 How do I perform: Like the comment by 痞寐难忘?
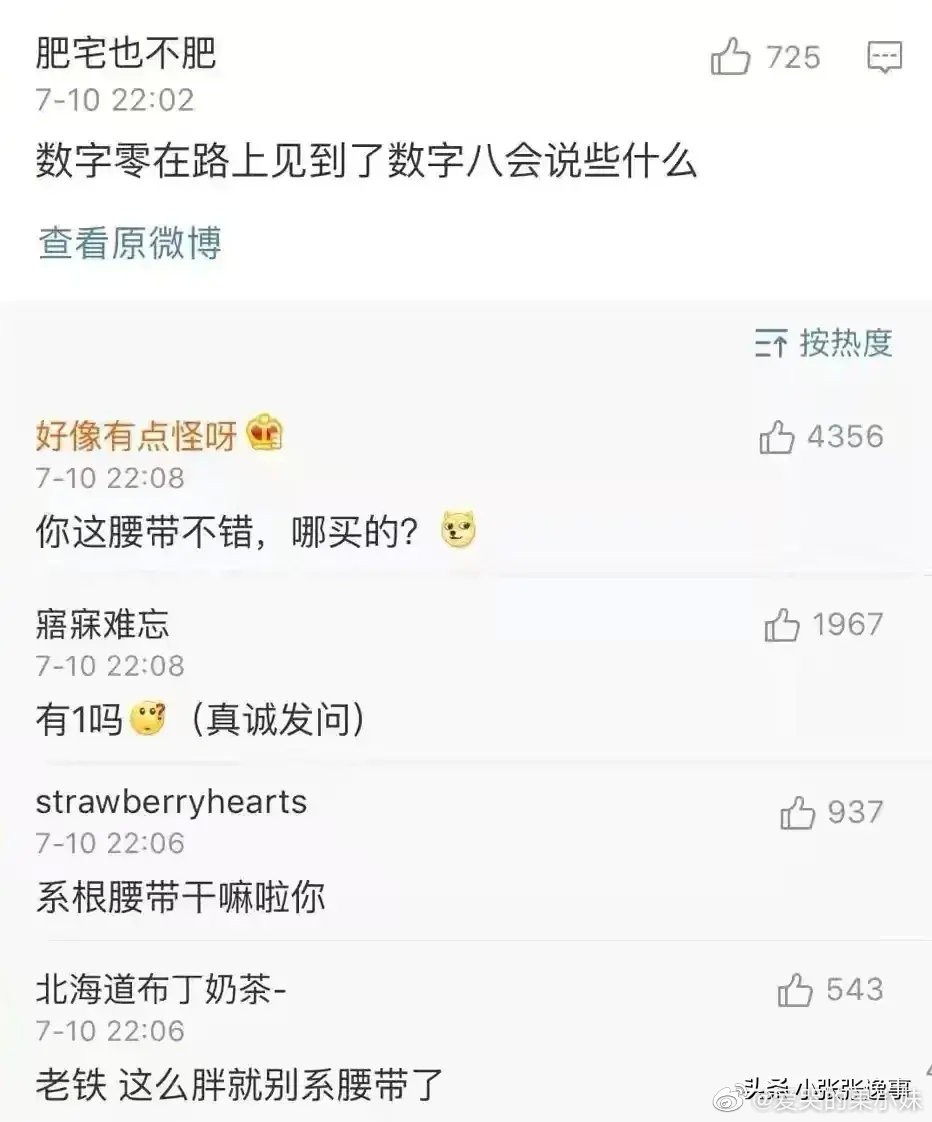click(x=782, y=625)
